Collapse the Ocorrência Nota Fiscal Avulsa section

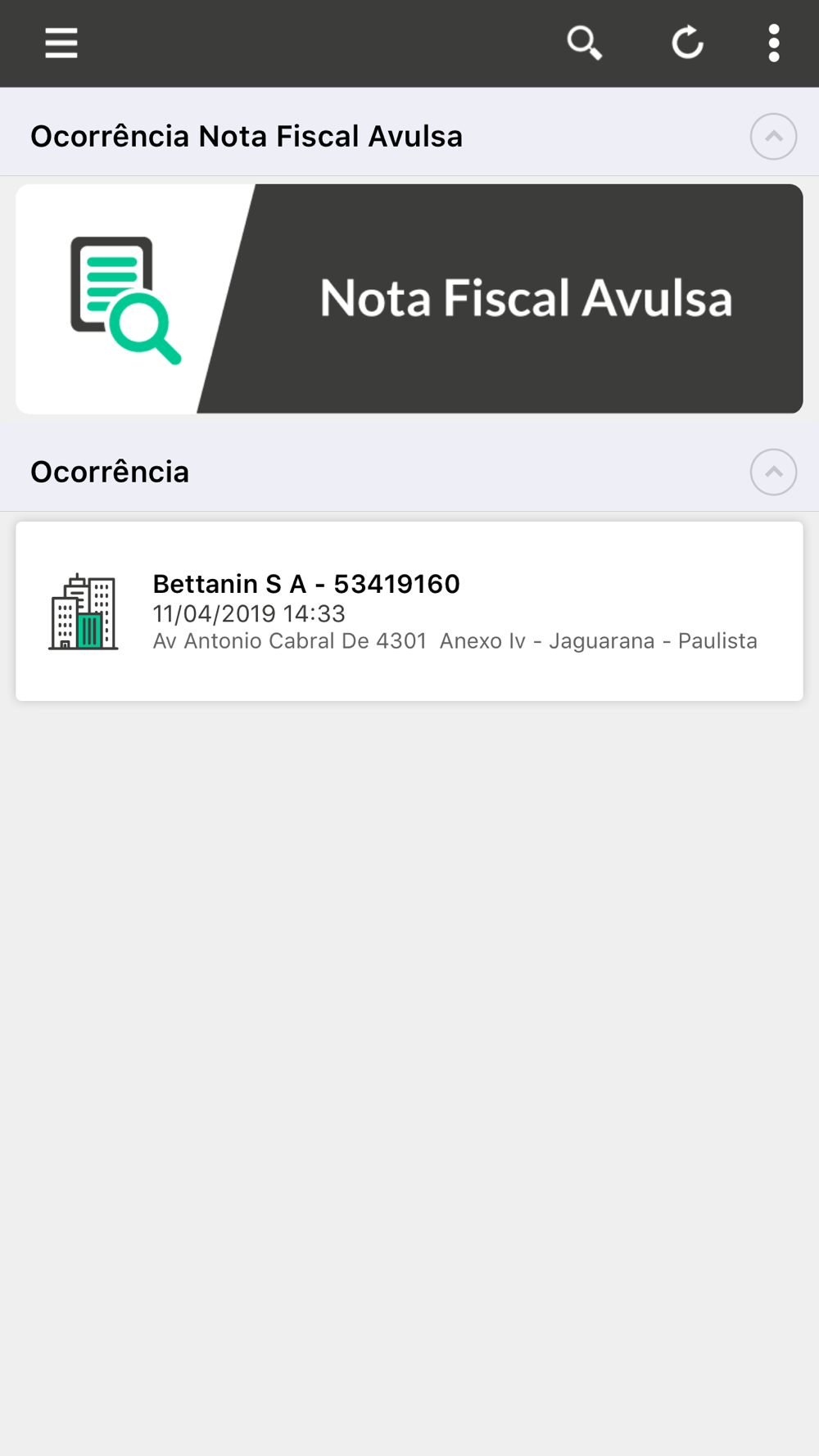pos(773,137)
